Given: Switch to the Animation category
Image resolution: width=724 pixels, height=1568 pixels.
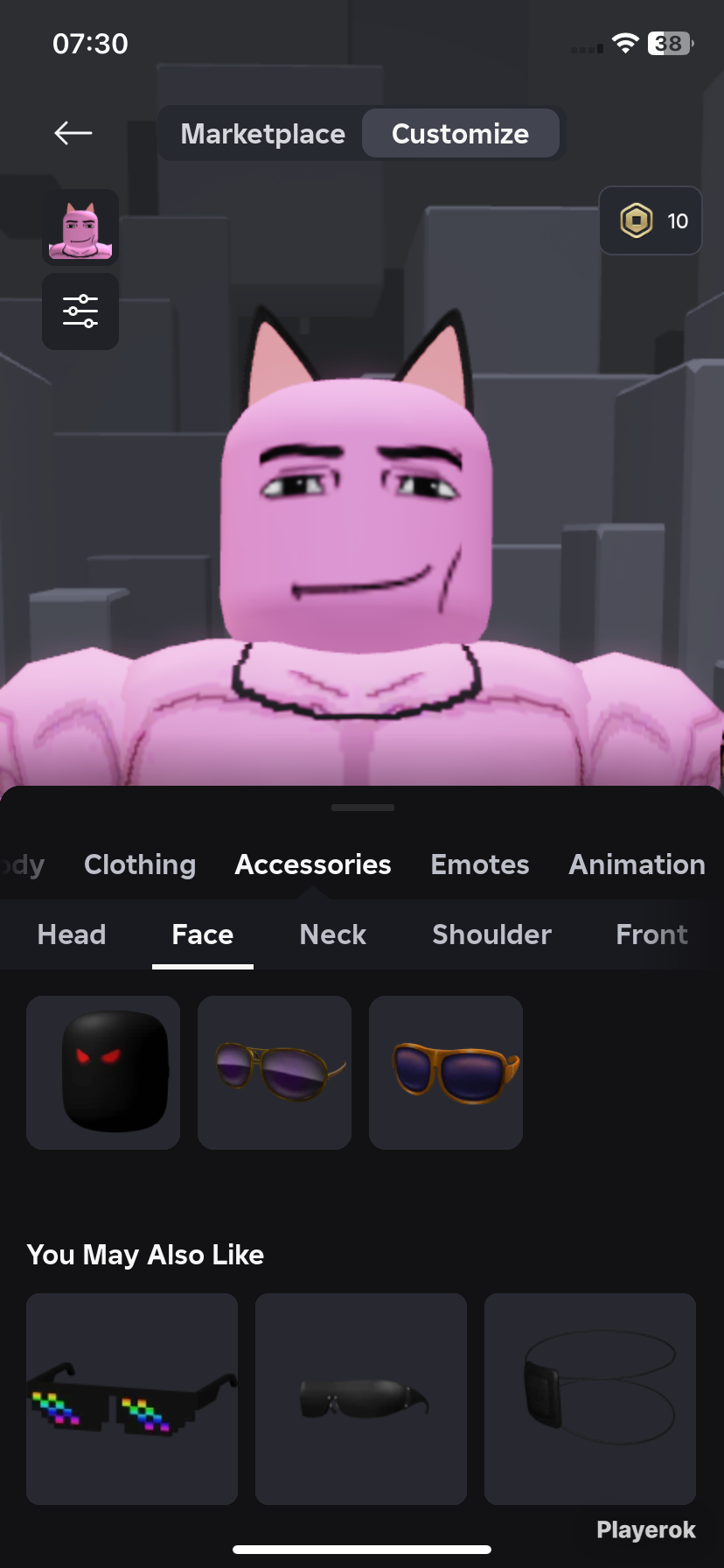Looking at the screenshot, I should point(637,864).
